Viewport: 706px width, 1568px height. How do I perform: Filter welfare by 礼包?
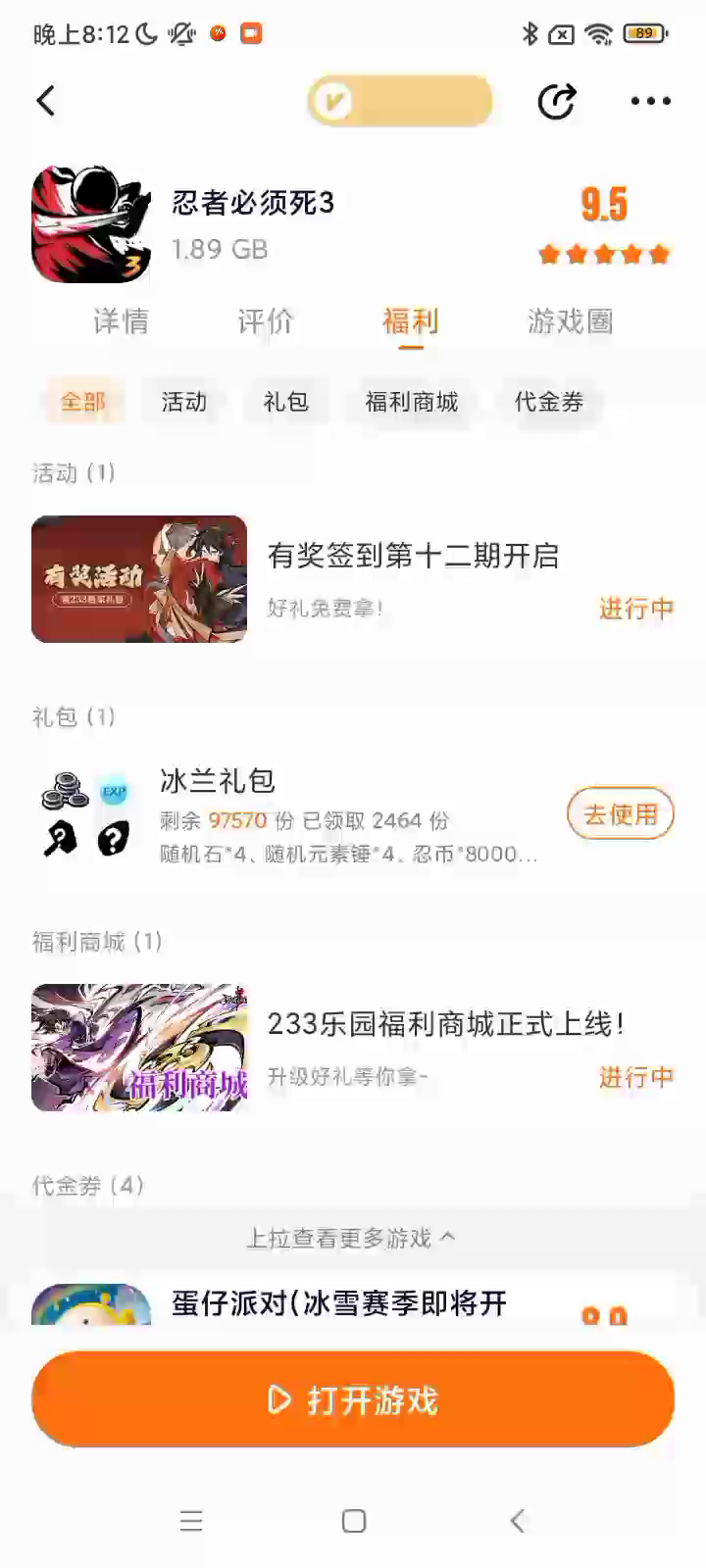pyautogui.click(x=286, y=402)
